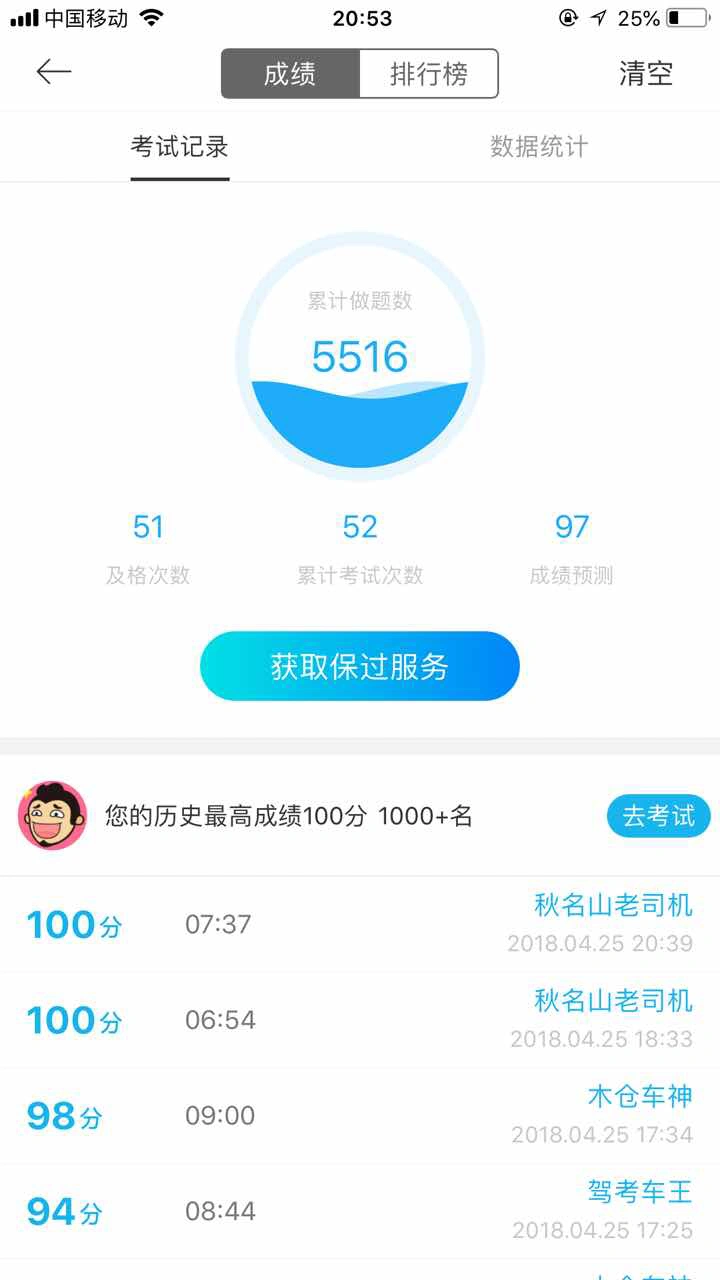Screen dimensions: 720x1280
Task: Go back using the arrow icon
Action: tap(54, 72)
